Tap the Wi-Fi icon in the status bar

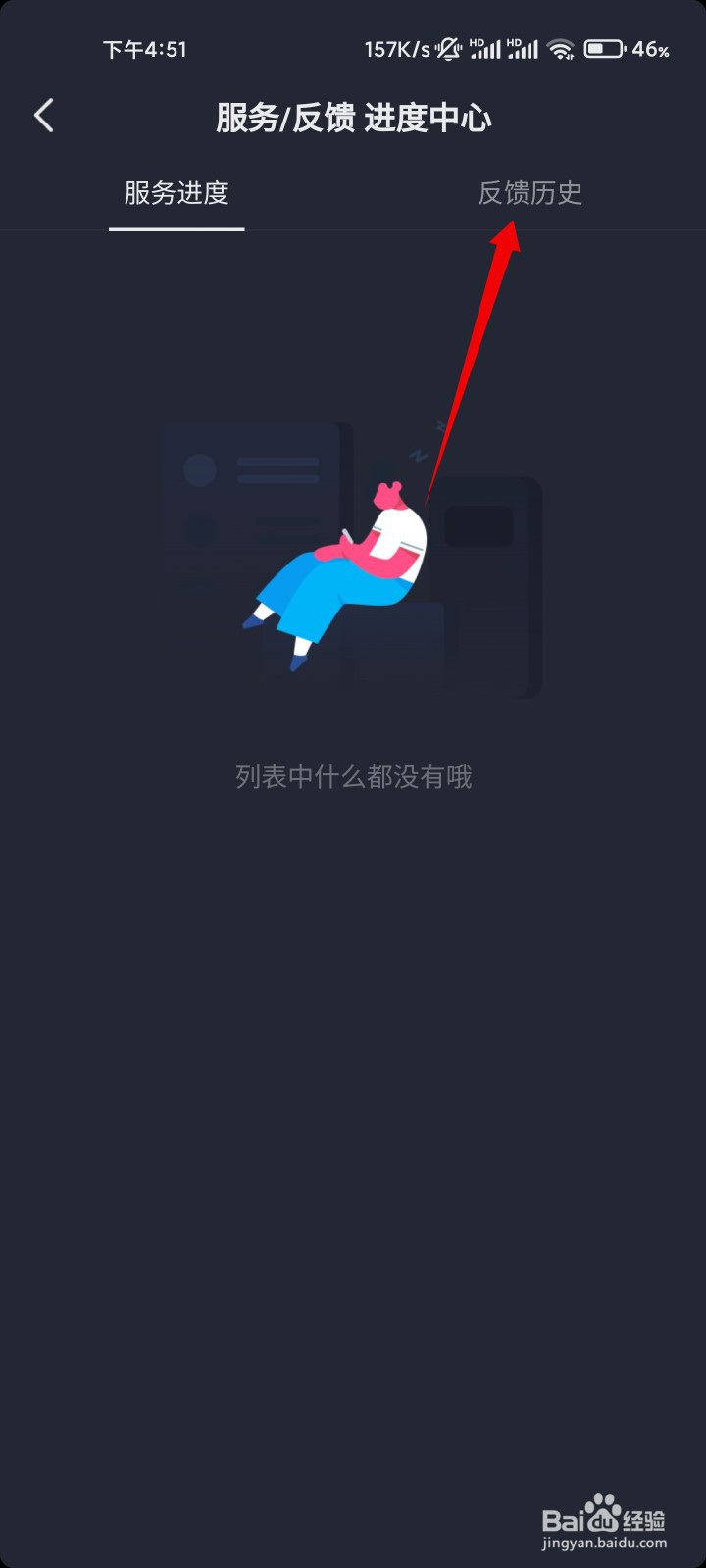point(561,49)
